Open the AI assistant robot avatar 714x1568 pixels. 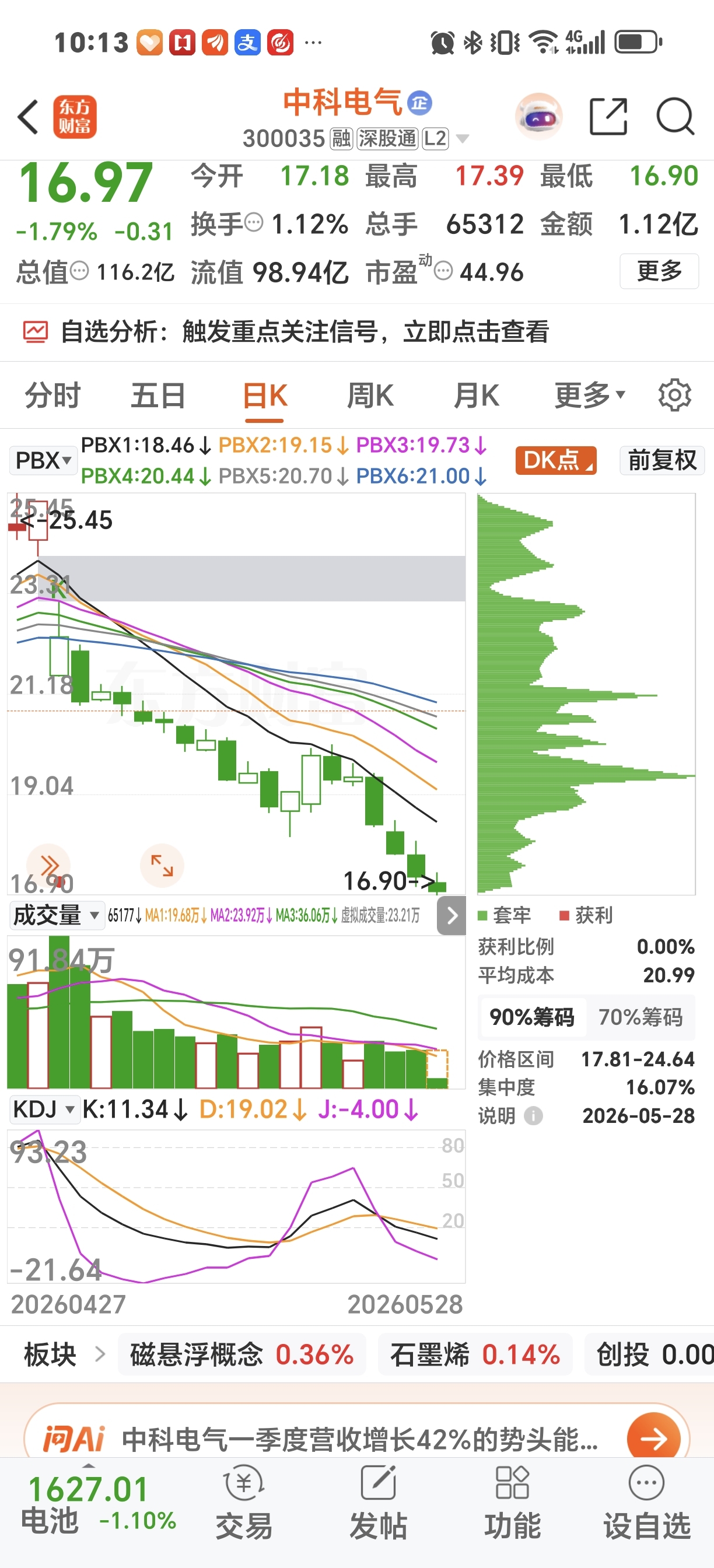coord(538,116)
